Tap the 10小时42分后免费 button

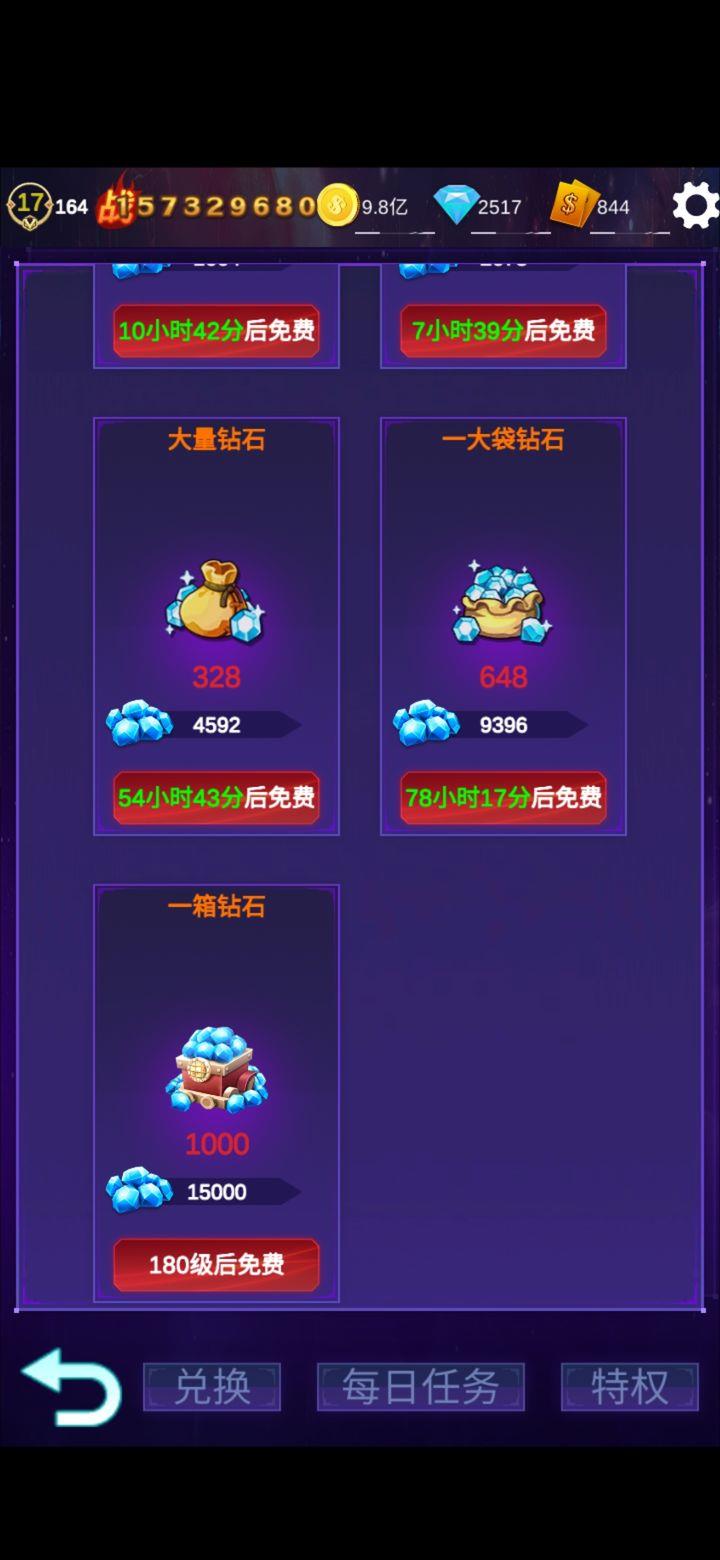[x=216, y=331]
